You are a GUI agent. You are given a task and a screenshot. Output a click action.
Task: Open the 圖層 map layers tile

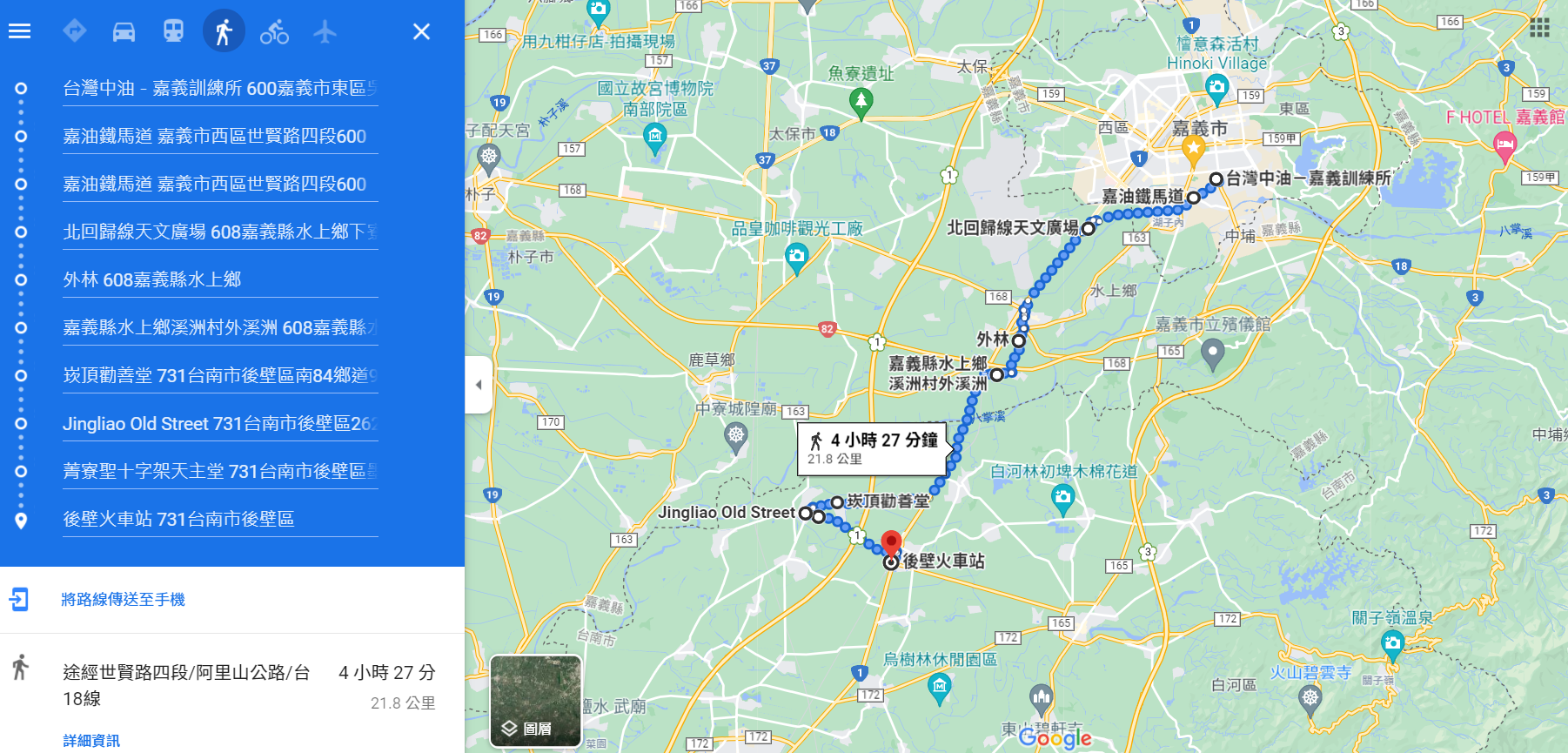point(535,701)
